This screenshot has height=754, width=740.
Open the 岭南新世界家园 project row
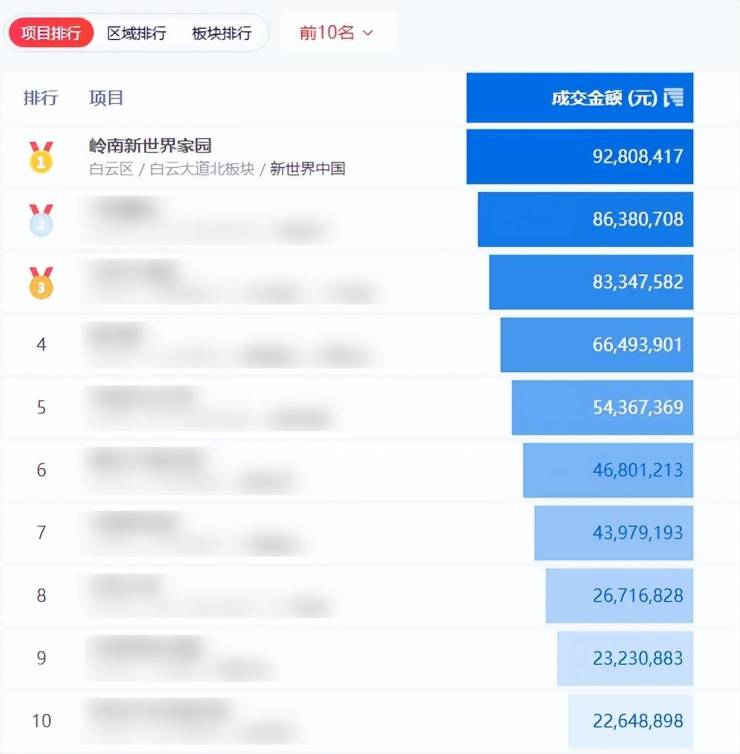(151, 146)
